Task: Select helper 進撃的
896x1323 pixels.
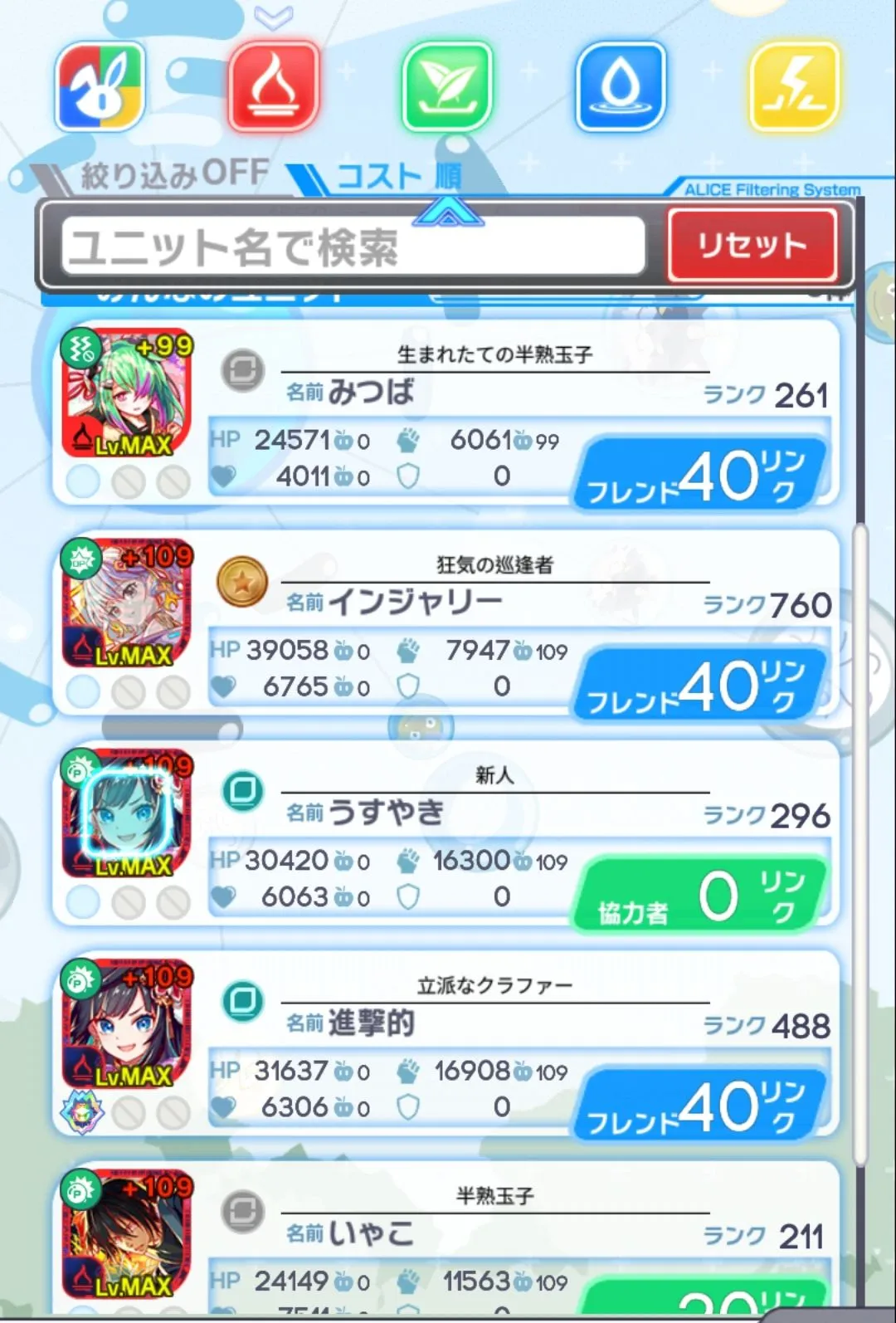Action: point(446,1043)
